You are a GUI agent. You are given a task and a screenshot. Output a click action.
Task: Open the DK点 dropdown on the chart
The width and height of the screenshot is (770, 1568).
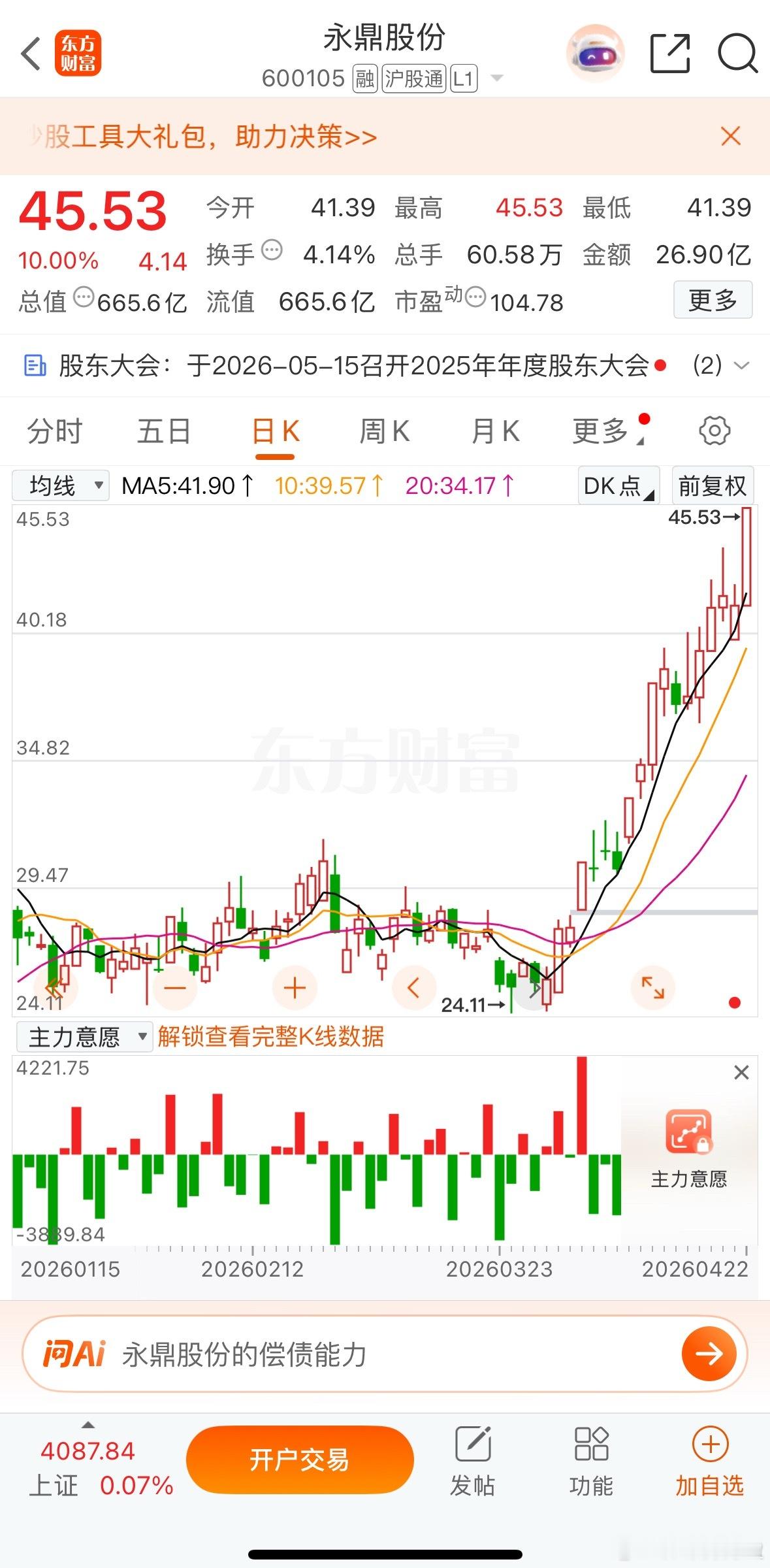(x=617, y=485)
